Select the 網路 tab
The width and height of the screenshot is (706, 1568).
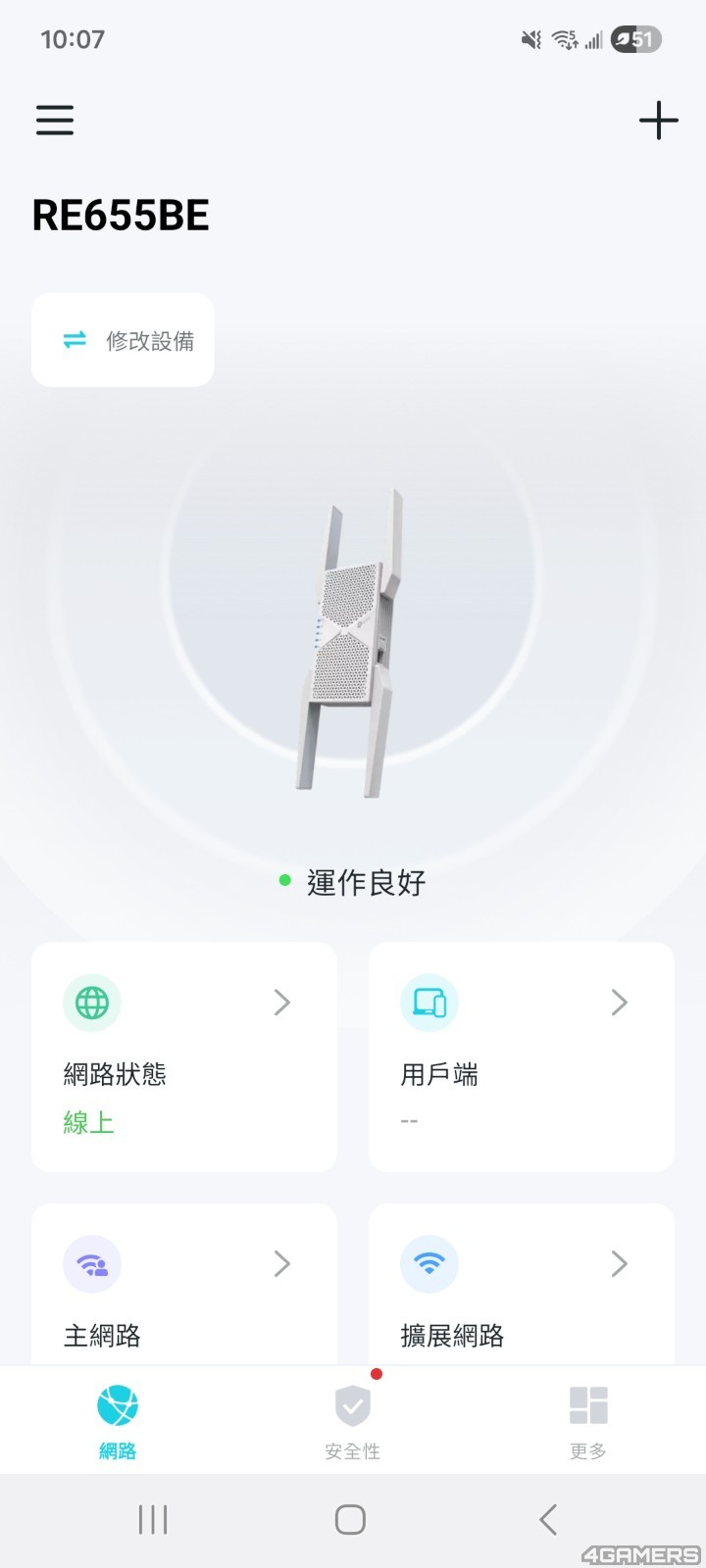[x=118, y=1421]
